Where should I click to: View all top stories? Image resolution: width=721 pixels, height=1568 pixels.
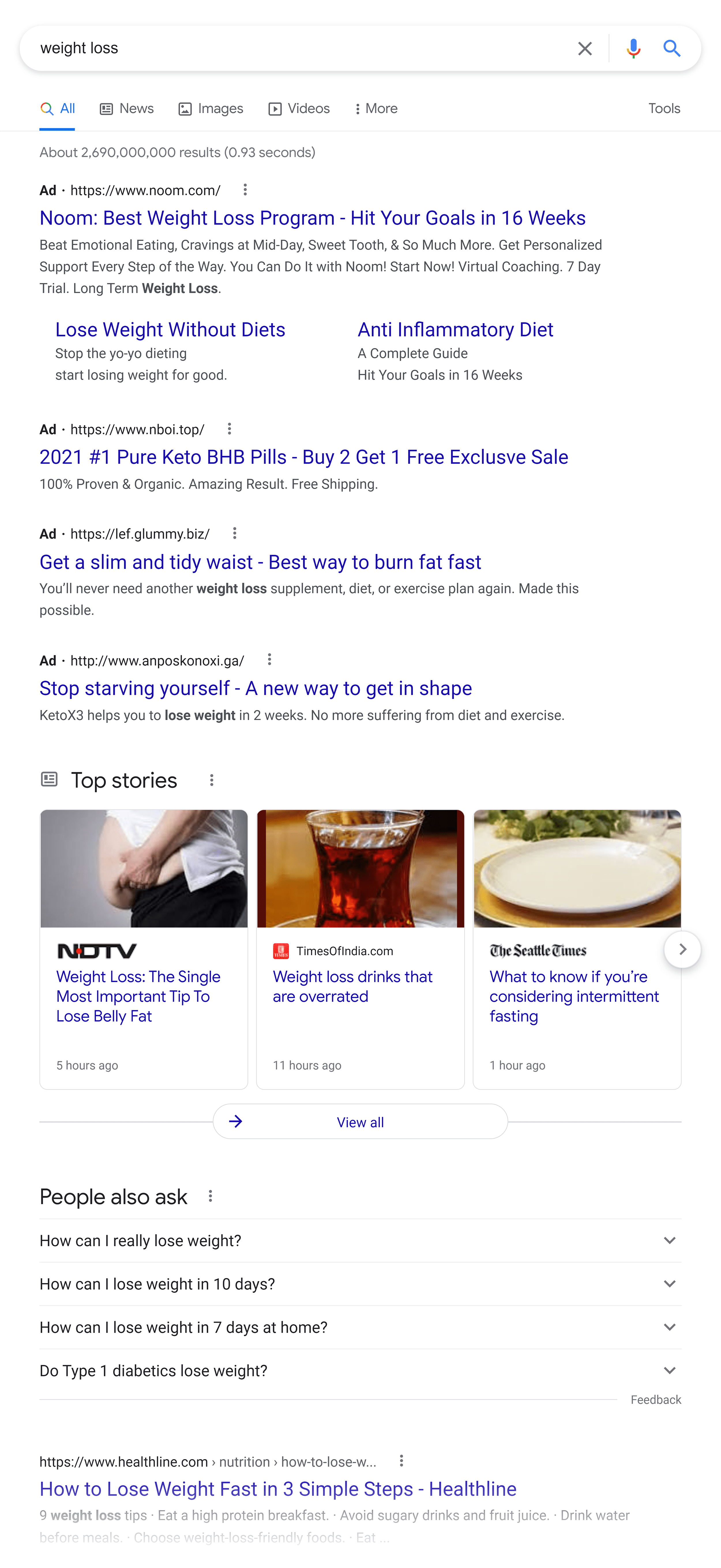click(x=360, y=1122)
